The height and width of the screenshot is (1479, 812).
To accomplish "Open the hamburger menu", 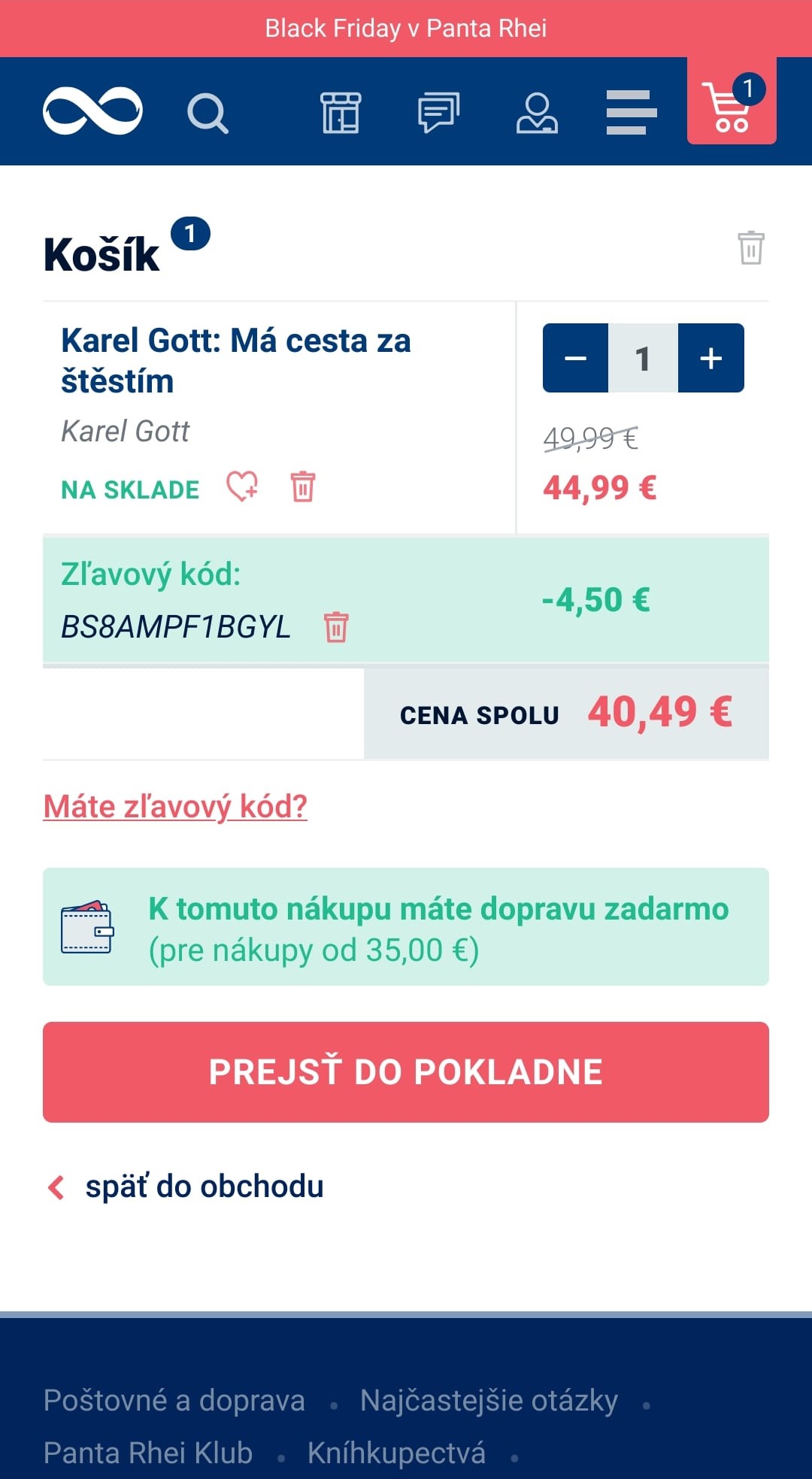I will (x=632, y=113).
